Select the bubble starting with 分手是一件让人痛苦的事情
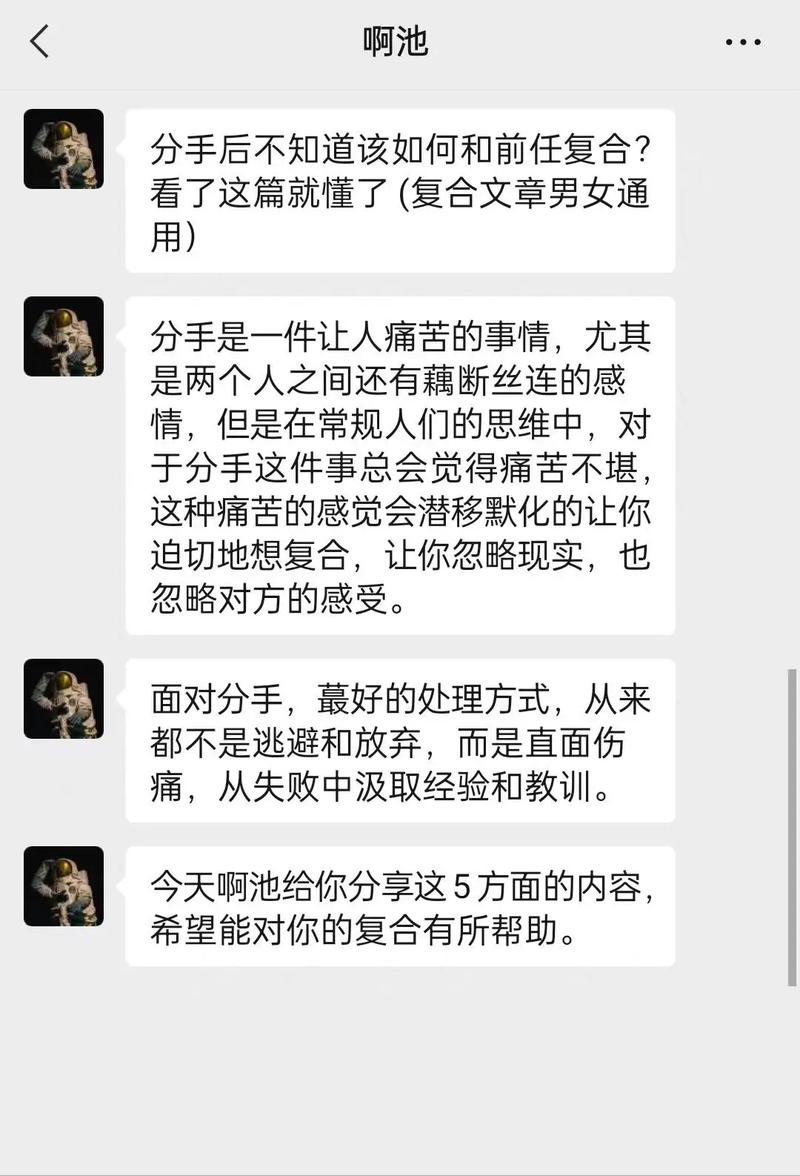The image size is (800, 1176). tap(400, 465)
